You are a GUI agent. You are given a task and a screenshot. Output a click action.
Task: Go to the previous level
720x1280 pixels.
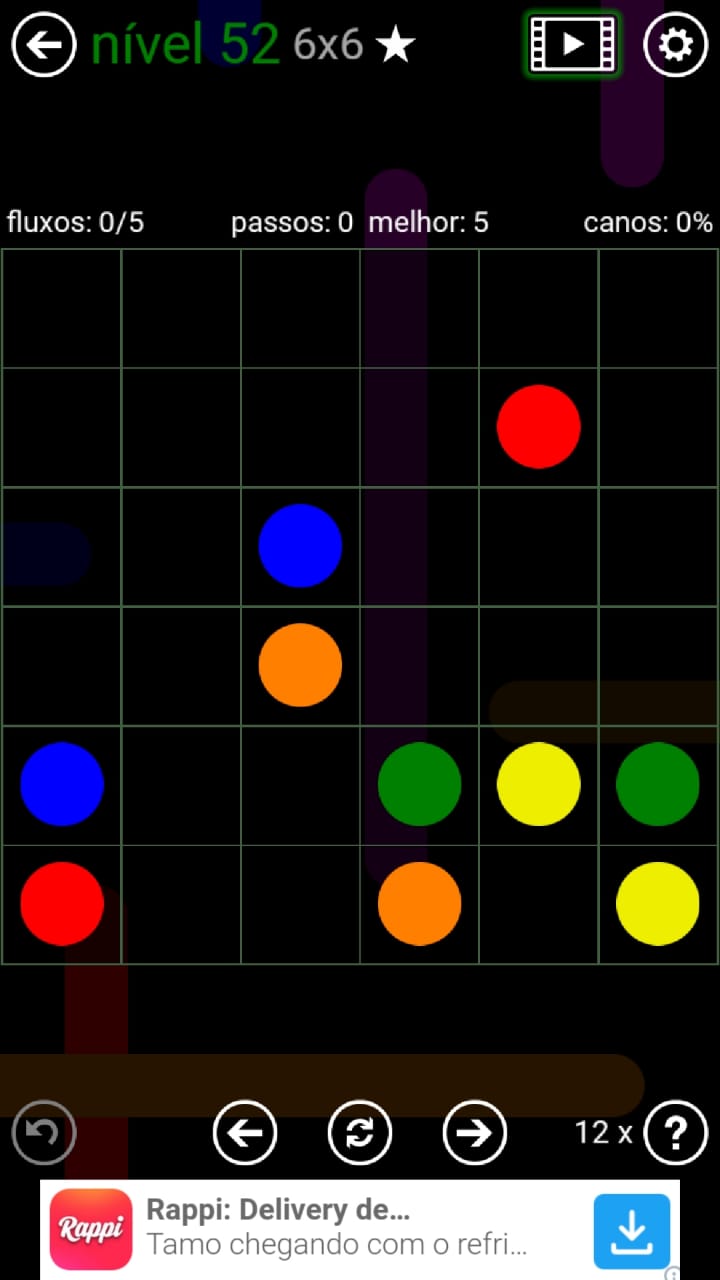click(245, 1132)
